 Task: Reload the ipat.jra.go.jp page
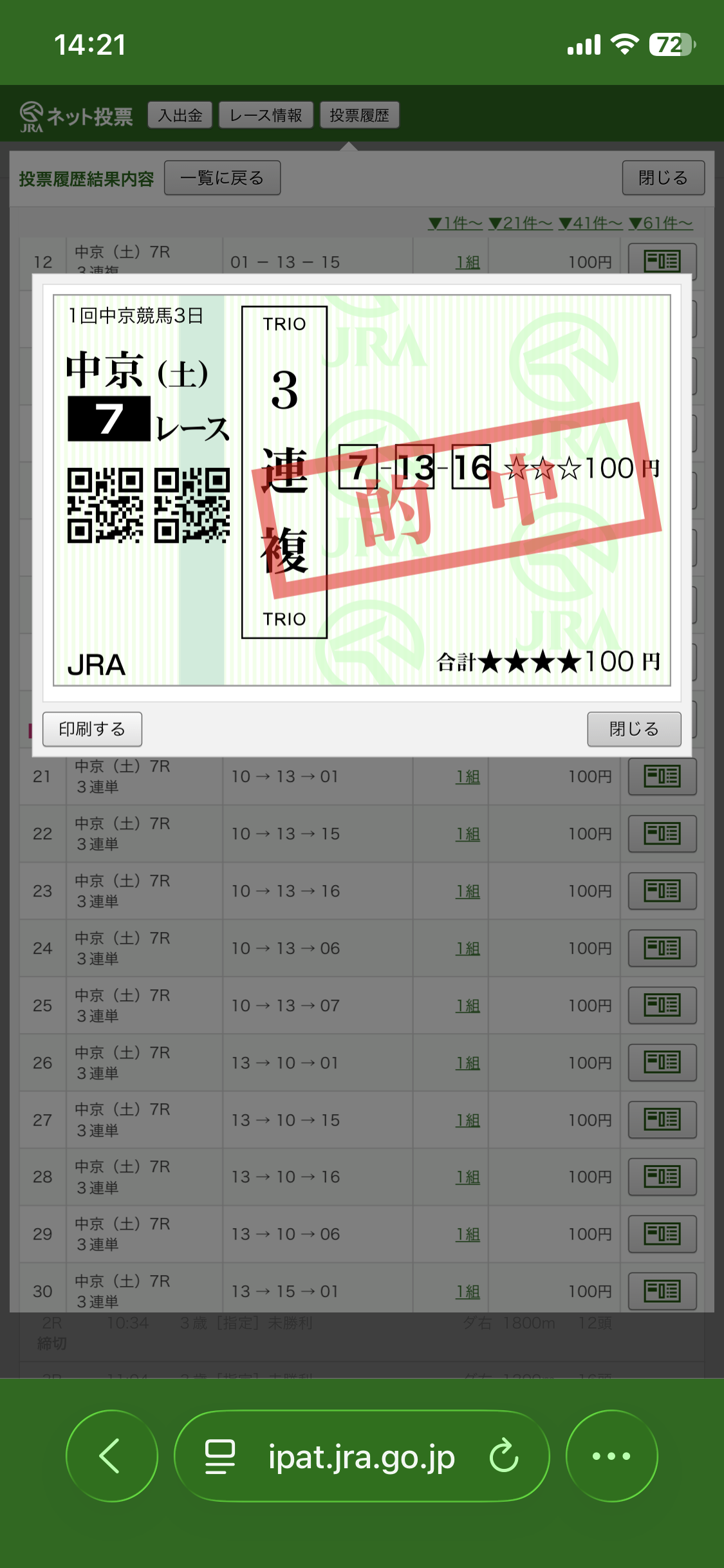503,1455
